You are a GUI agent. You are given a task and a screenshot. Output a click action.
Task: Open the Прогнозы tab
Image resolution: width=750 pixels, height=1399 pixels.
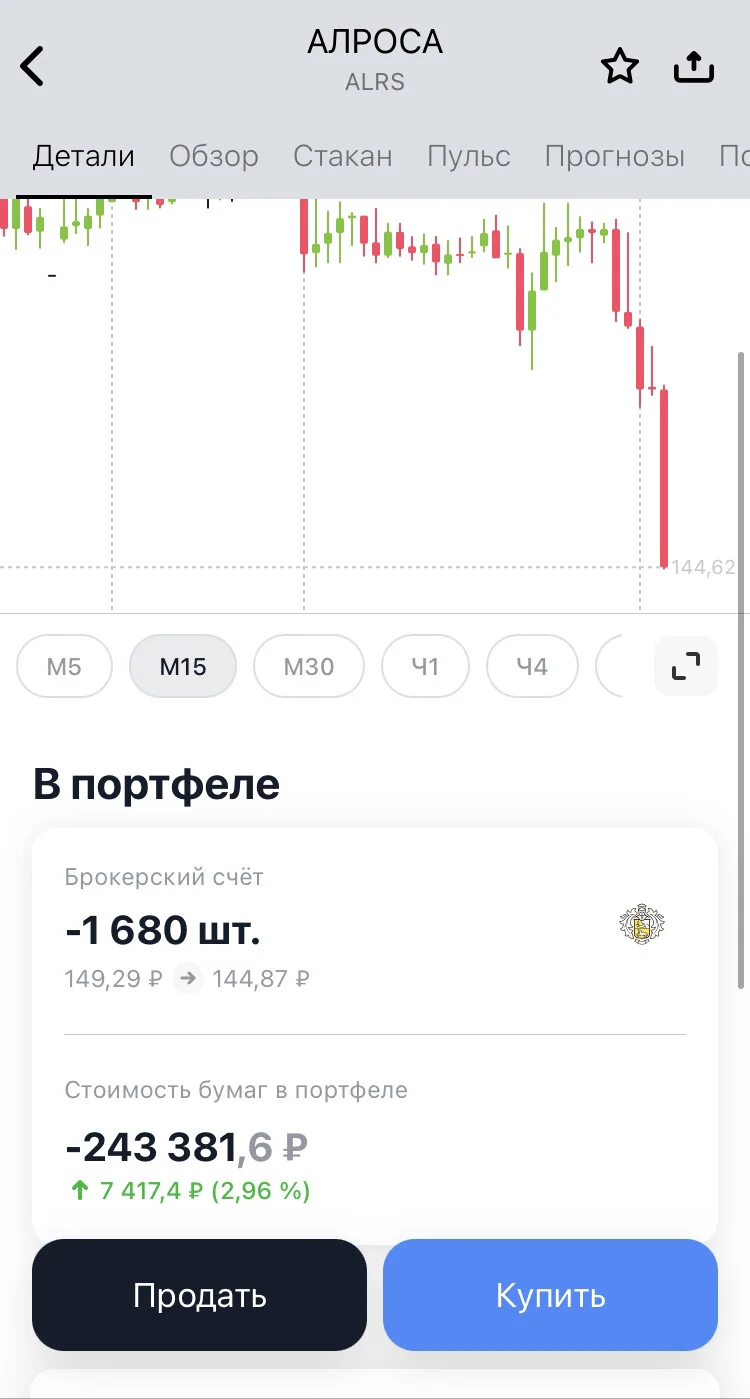tap(615, 156)
